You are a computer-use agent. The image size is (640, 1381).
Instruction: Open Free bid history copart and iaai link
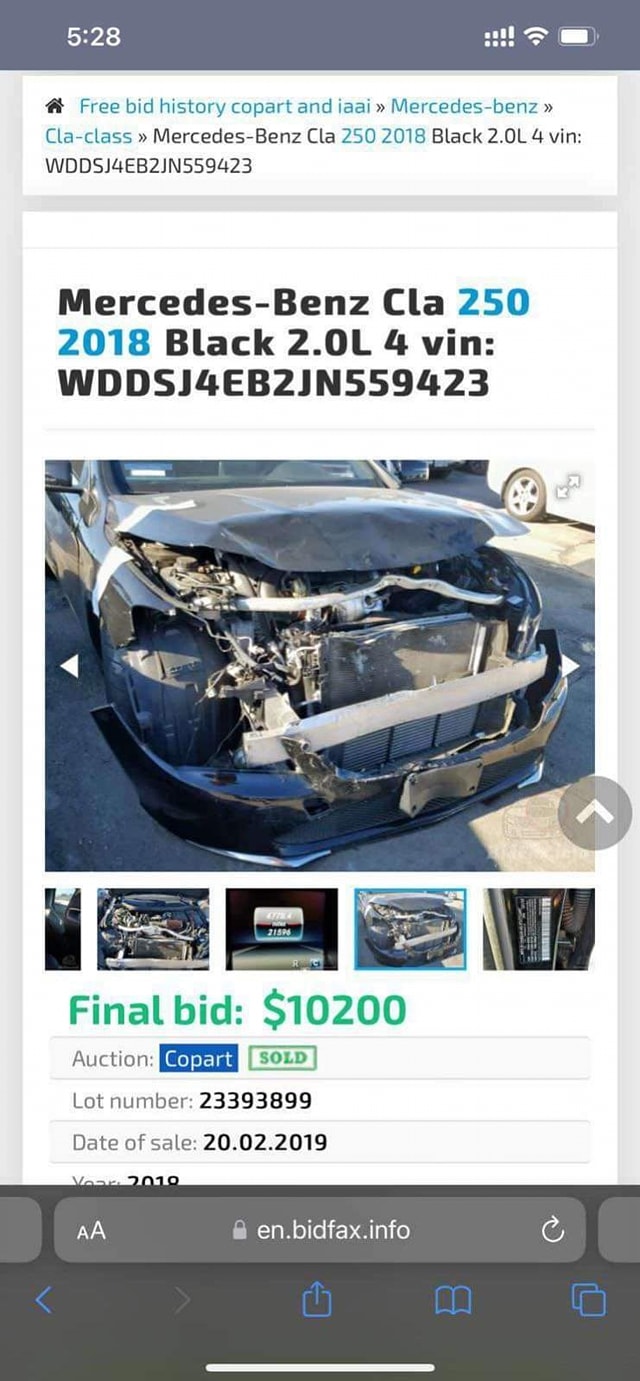tap(225, 106)
